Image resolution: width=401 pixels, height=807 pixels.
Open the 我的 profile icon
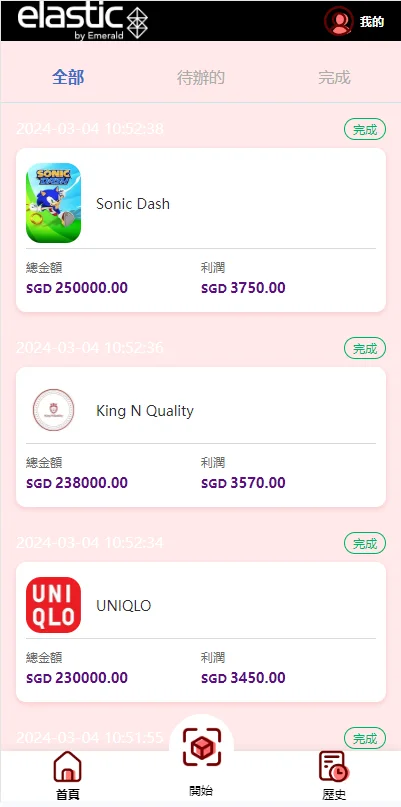339,21
